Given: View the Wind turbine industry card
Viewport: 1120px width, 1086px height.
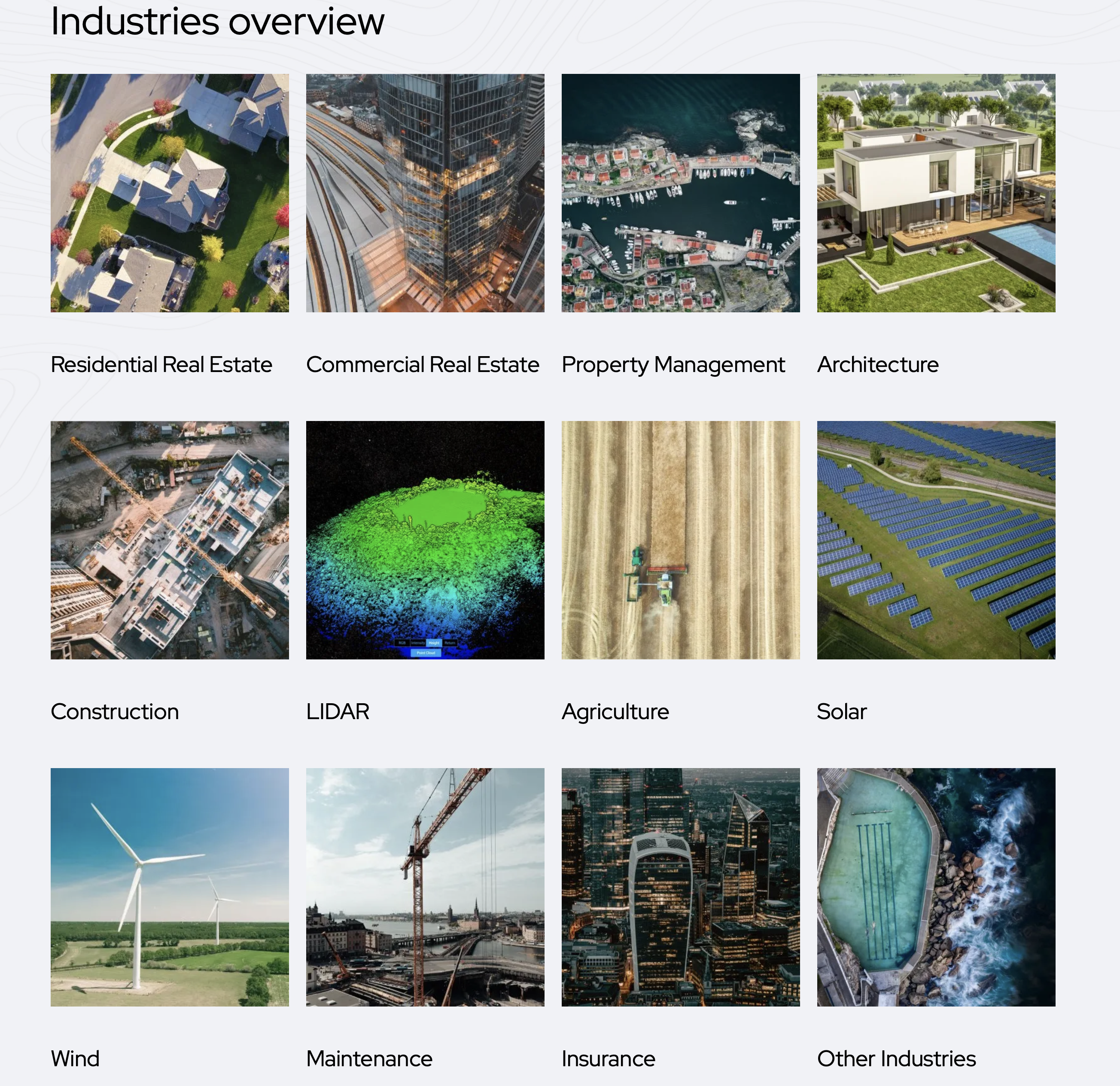Looking at the screenshot, I should [x=170, y=887].
